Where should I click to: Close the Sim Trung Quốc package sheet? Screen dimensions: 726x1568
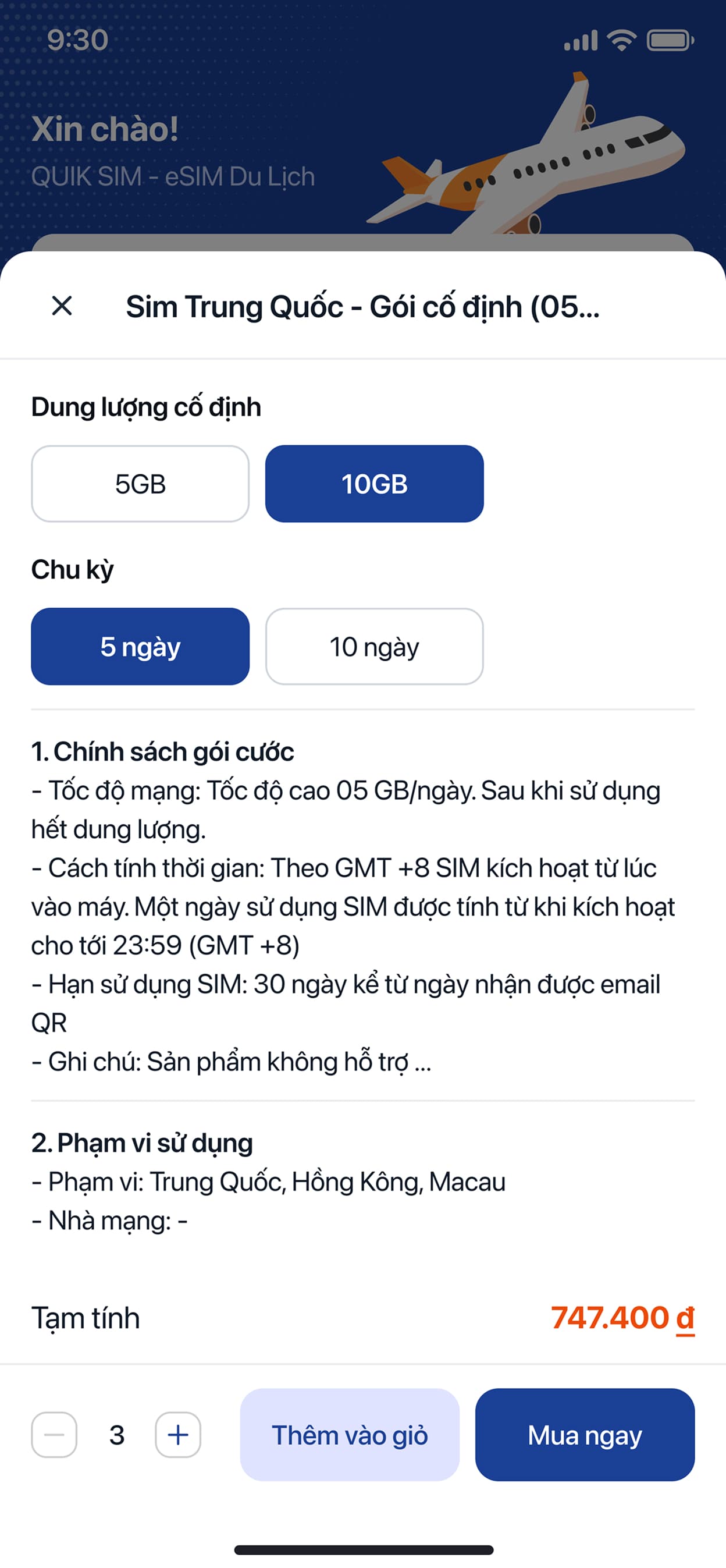[62, 306]
